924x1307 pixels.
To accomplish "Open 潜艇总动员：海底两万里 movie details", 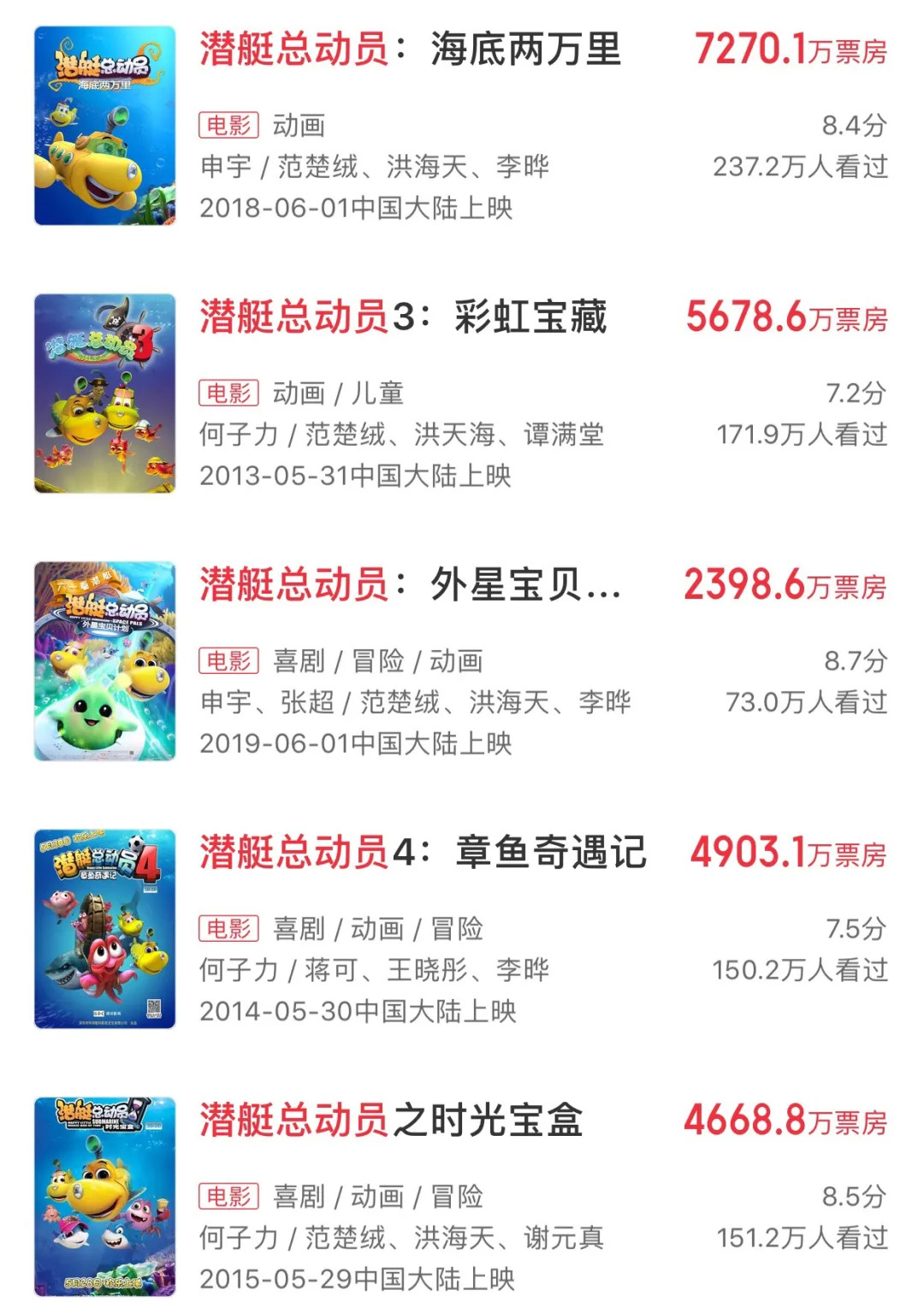I will click(410, 50).
